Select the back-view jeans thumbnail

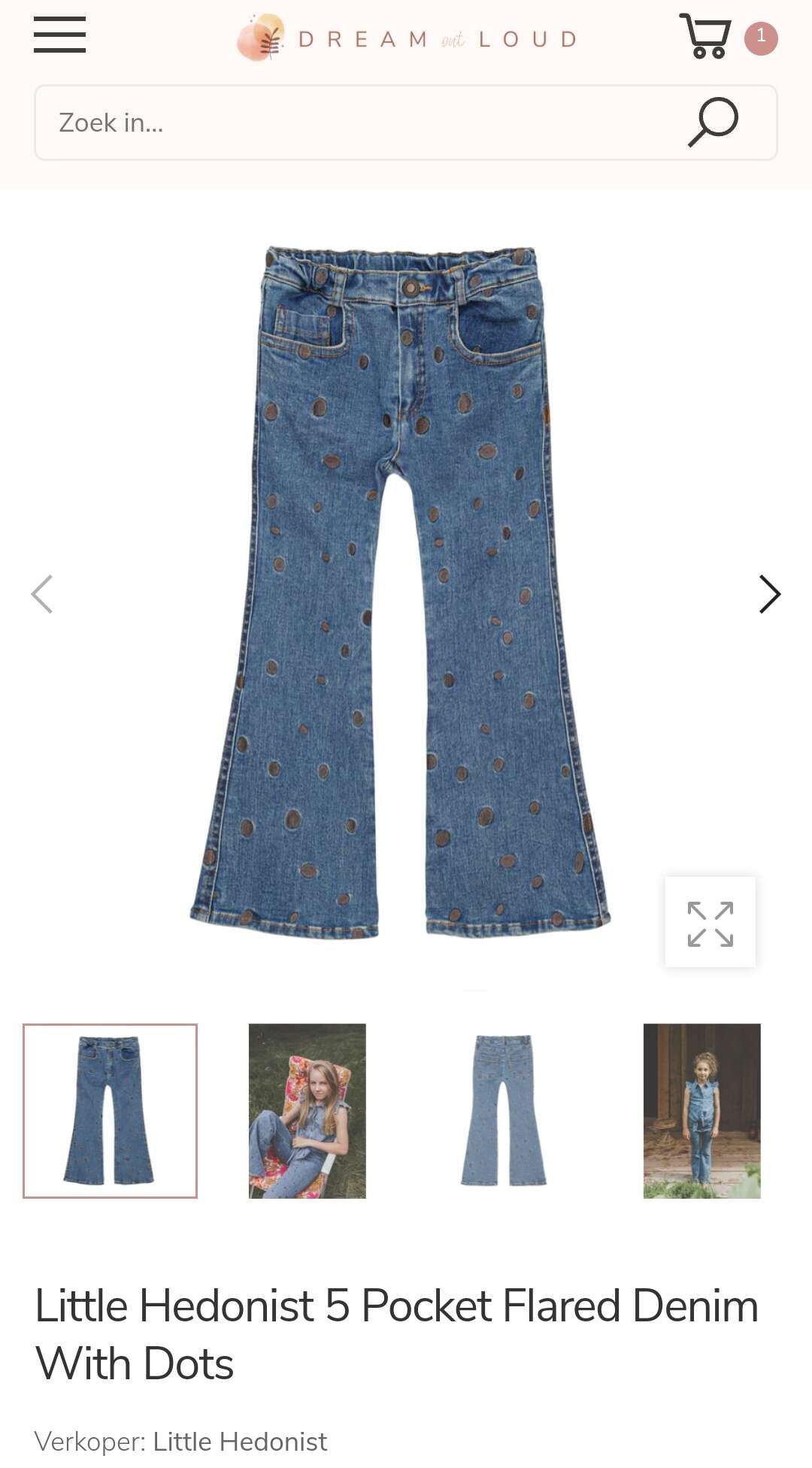click(504, 1111)
